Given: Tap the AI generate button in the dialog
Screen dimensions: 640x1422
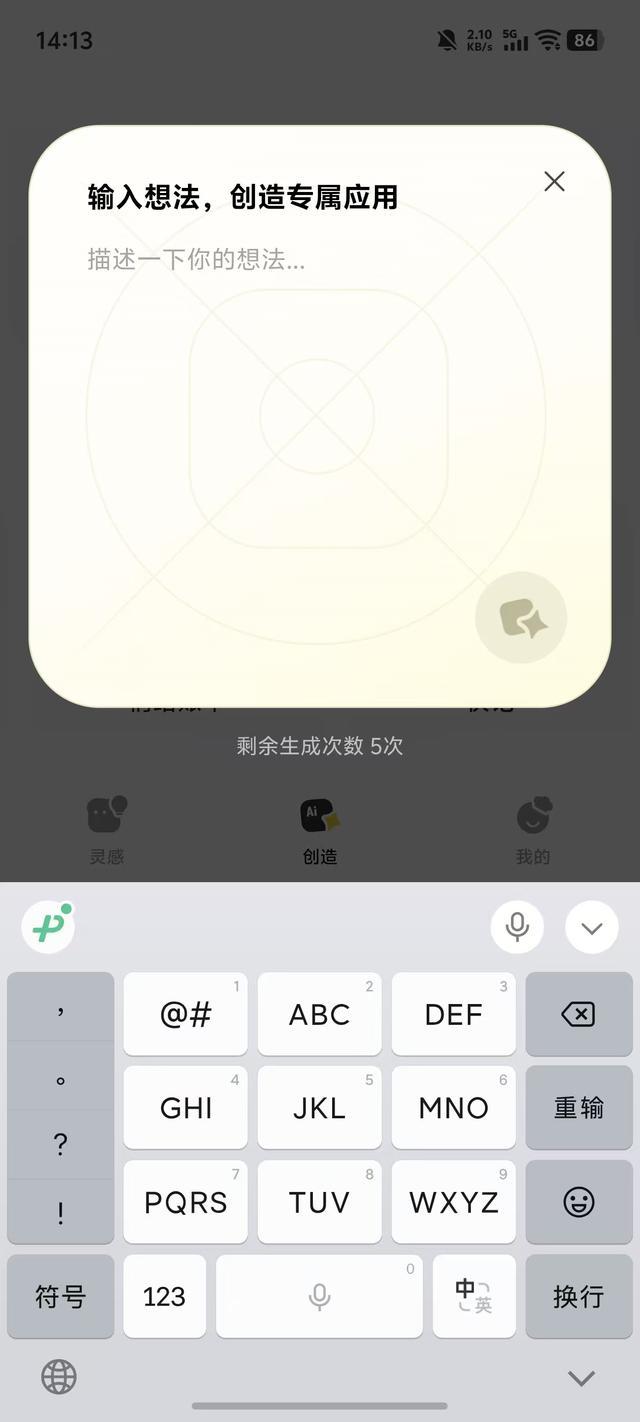Looking at the screenshot, I should (x=521, y=617).
